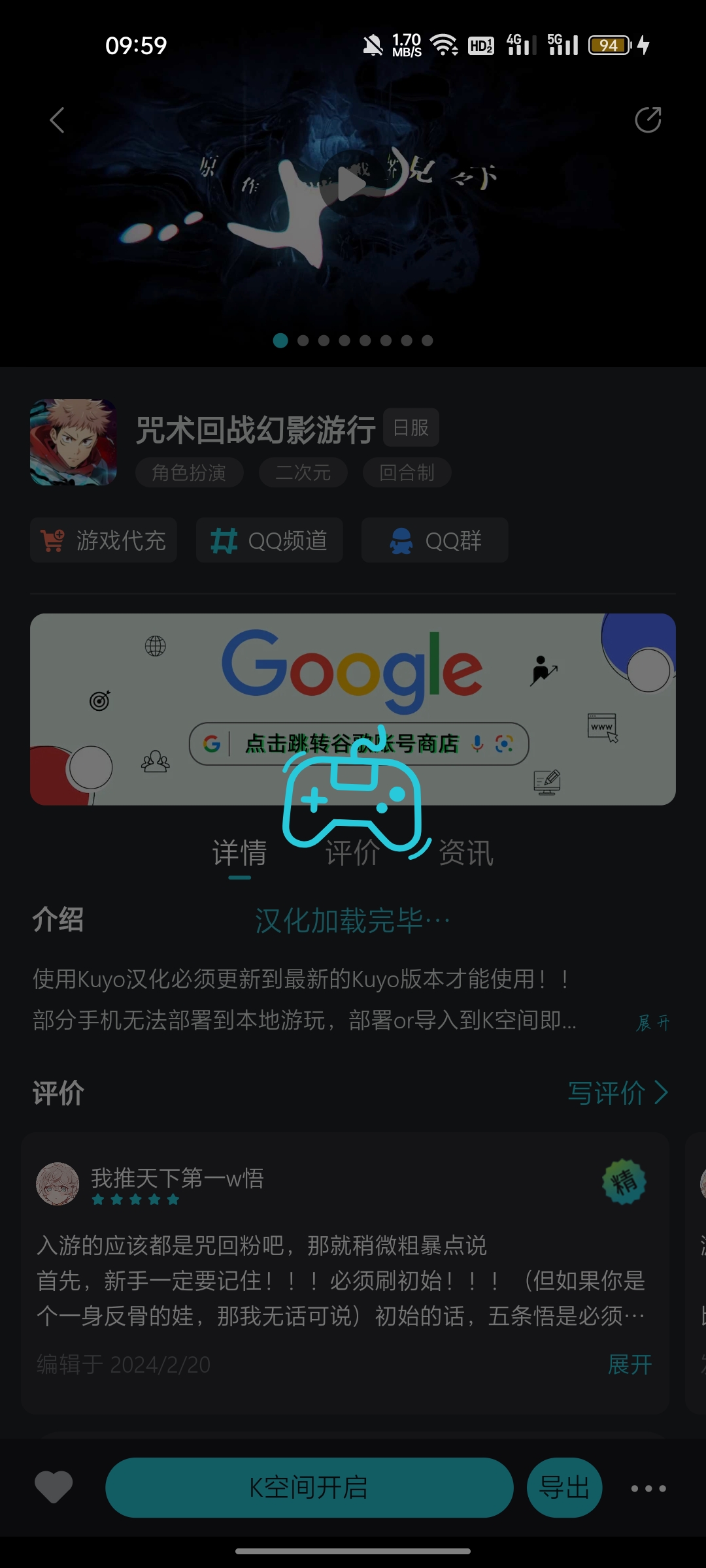This screenshot has width=706, height=1568.
Task: Open the QQ频道 channel
Action: (269, 540)
